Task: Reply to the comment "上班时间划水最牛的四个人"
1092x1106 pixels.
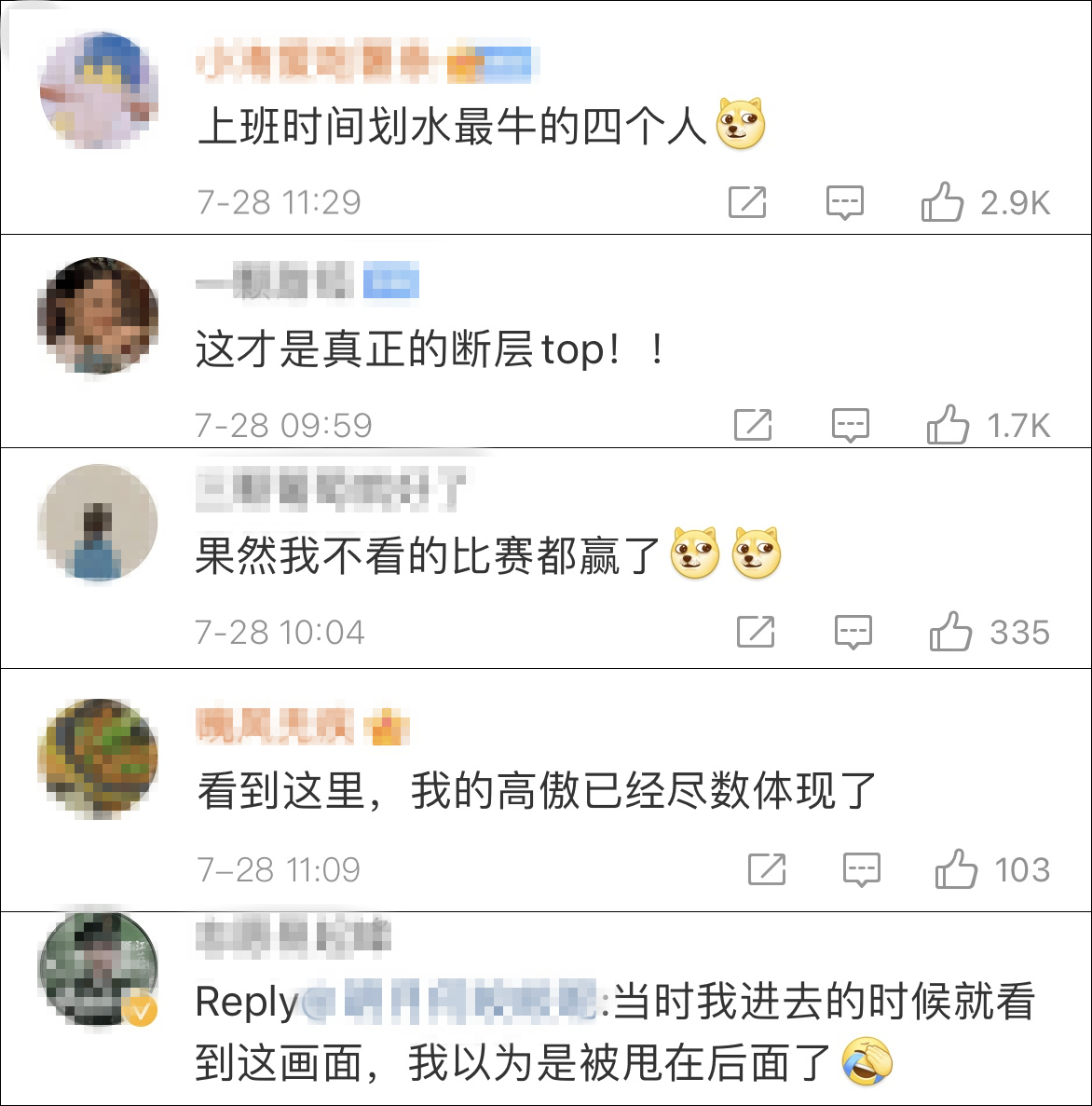Action: [845, 201]
